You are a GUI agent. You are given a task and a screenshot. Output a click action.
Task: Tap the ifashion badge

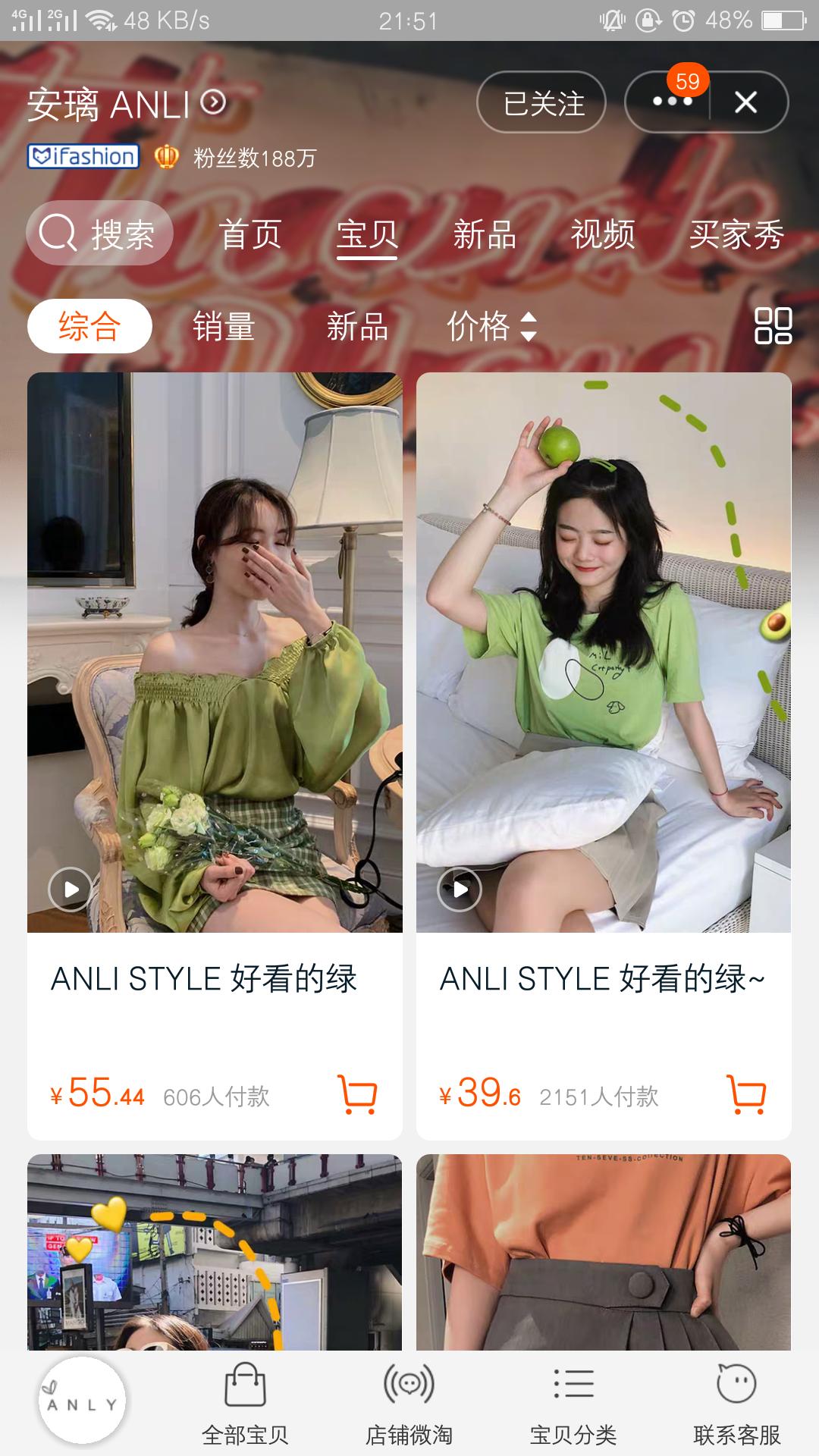[83, 157]
